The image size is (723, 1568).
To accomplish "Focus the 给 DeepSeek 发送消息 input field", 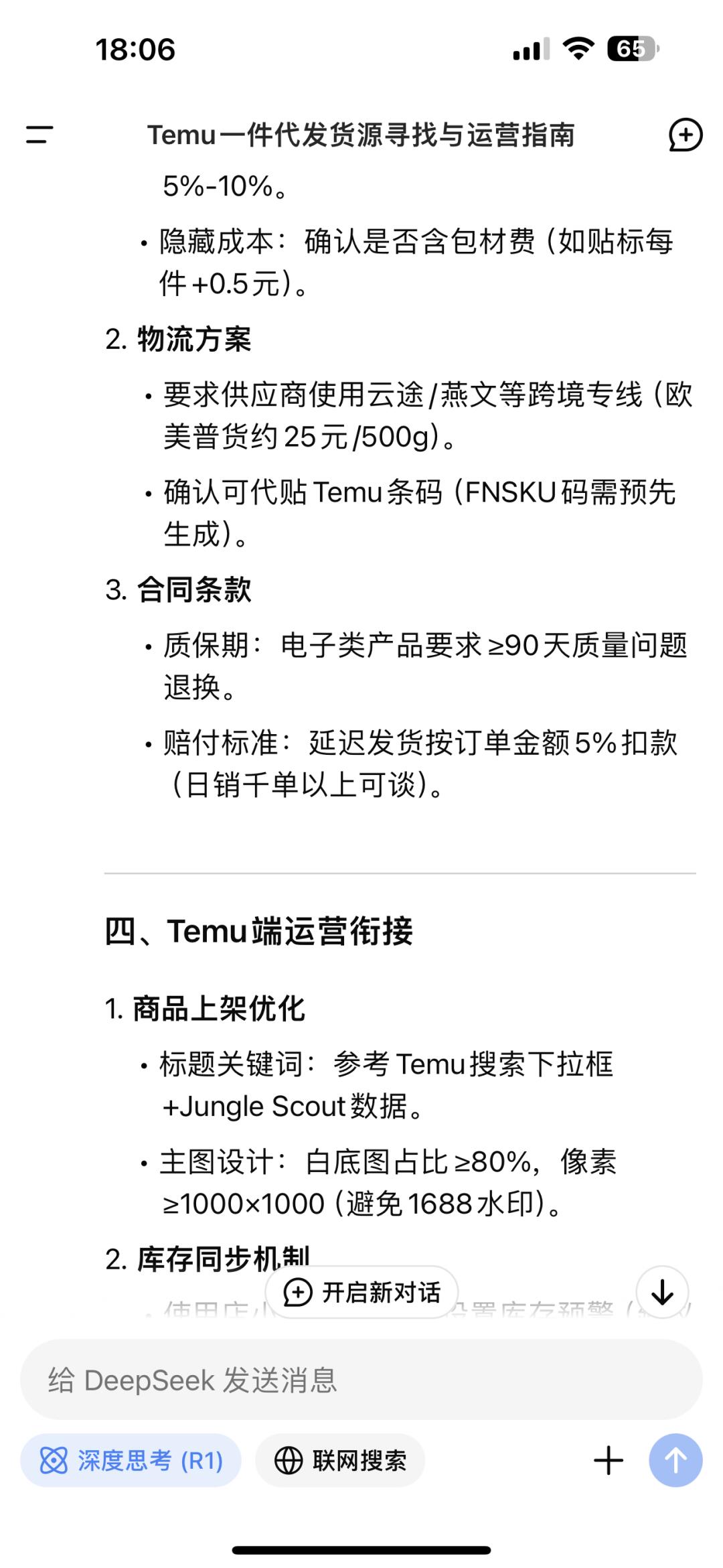I will [x=361, y=1380].
